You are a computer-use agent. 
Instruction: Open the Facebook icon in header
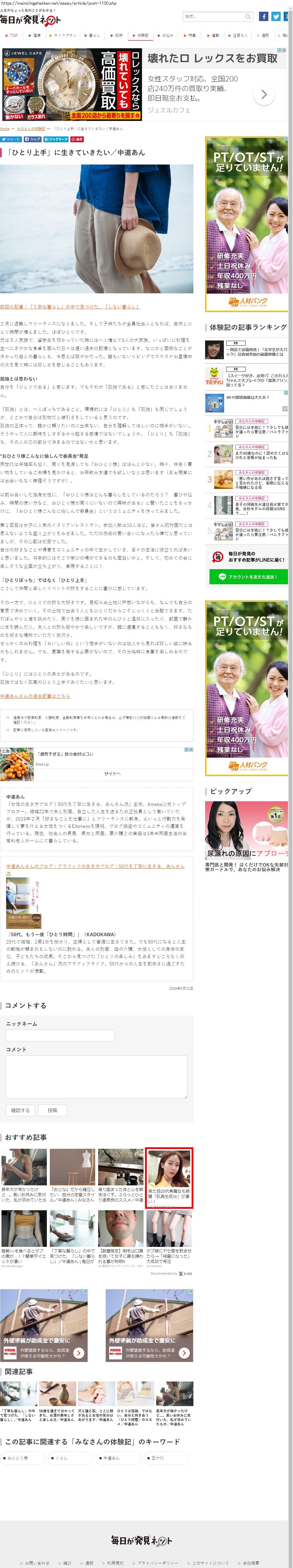pyautogui.click(x=264, y=16)
